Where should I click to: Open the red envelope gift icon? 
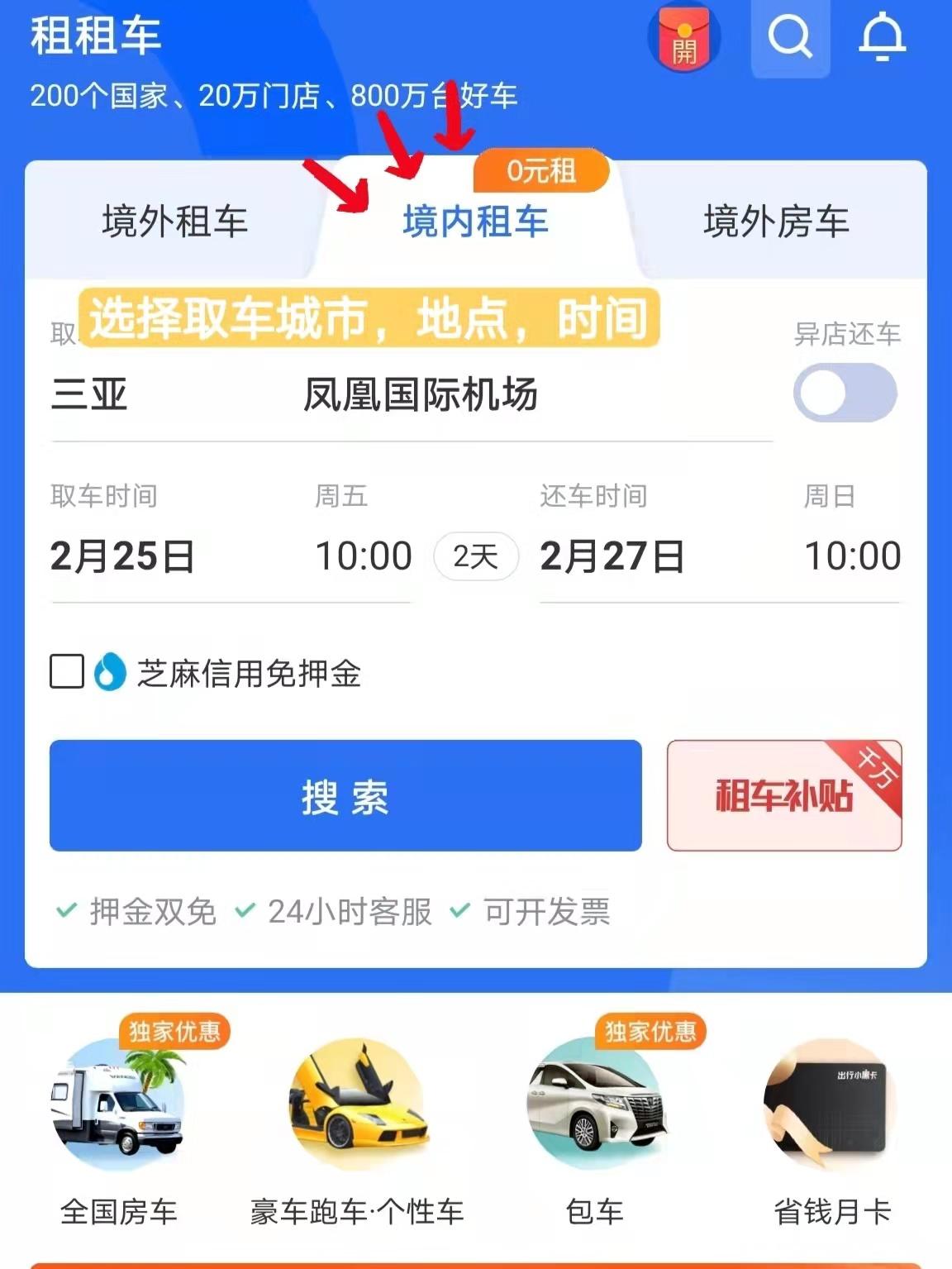point(683,39)
